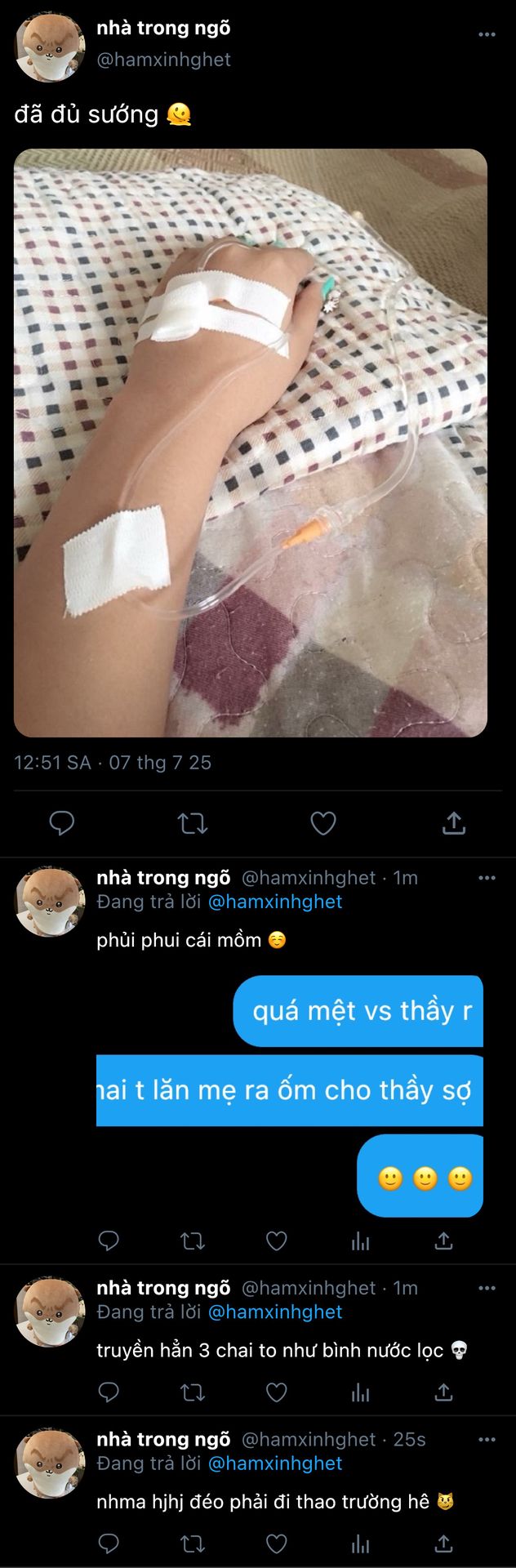Screen dimensions: 516x1568
Task: Reply to the "đã đủ sướng" post
Action: pyautogui.click(x=62, y=823)
